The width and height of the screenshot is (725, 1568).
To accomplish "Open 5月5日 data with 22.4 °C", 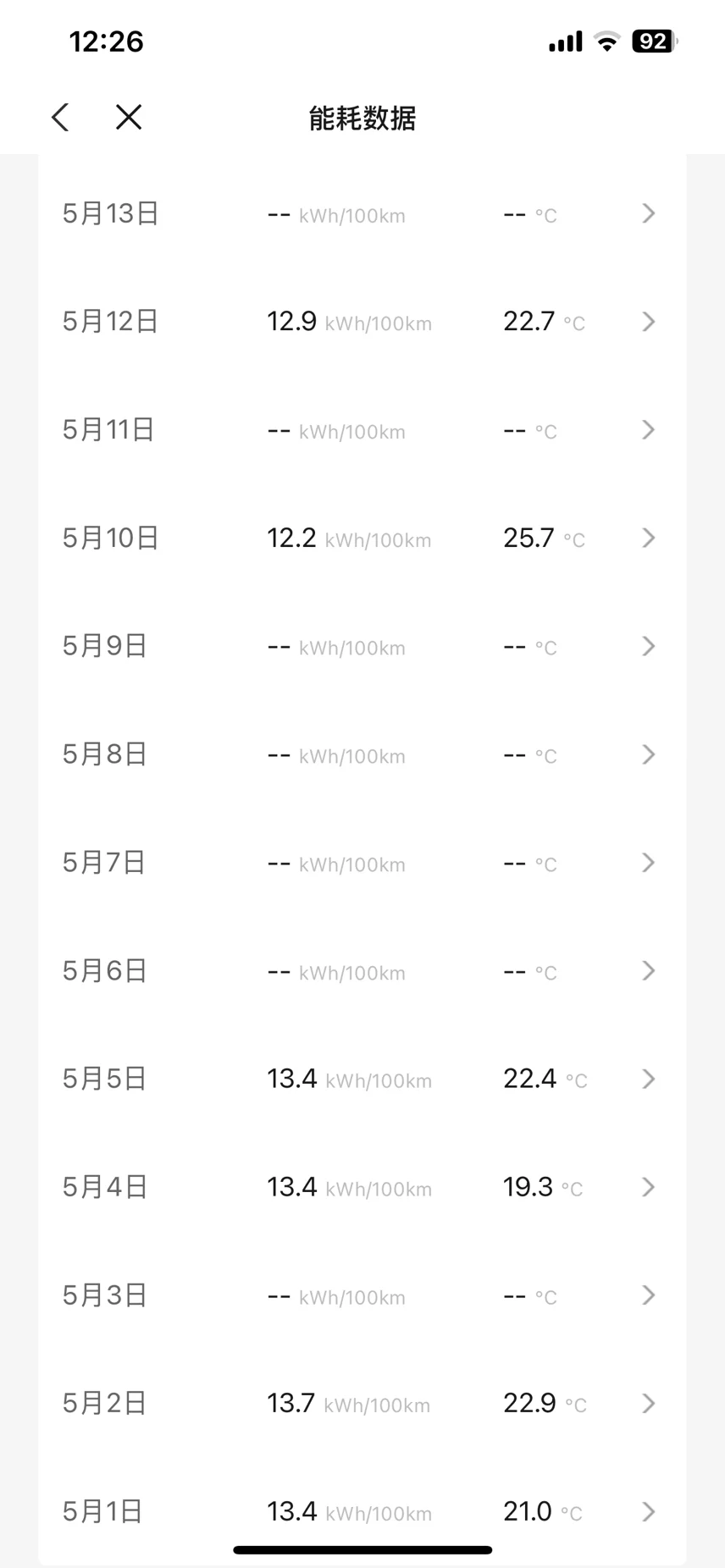I will tap(362, 1079).
